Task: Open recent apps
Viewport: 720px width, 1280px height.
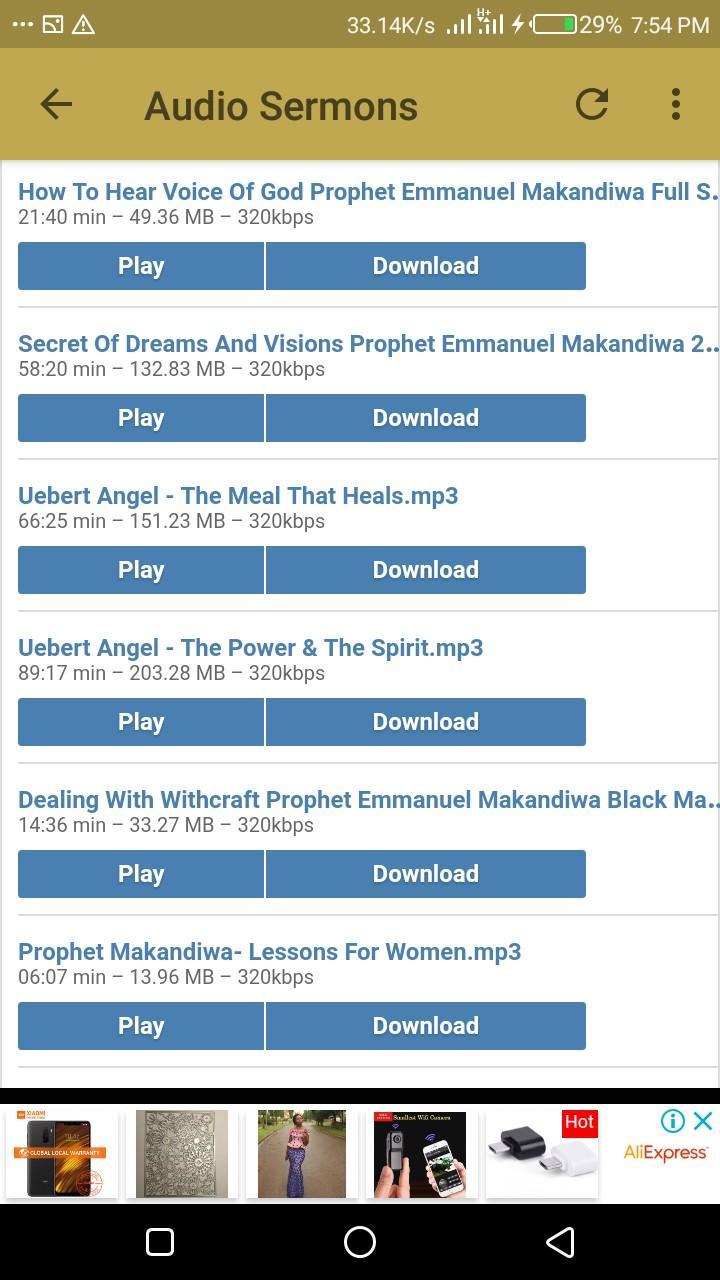Action: pos(160,1242)
